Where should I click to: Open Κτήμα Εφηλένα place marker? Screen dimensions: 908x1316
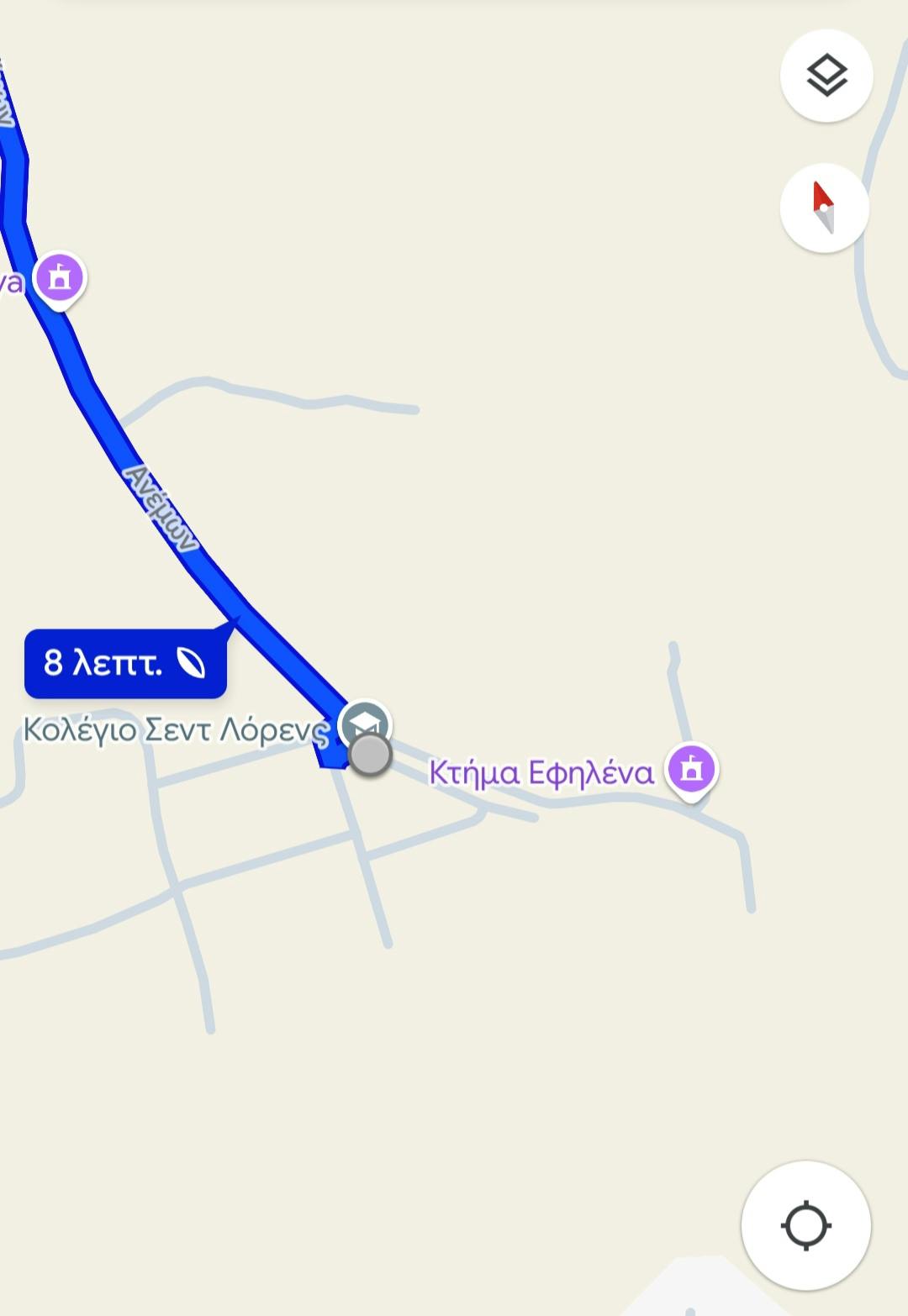[x=691, y=769]
